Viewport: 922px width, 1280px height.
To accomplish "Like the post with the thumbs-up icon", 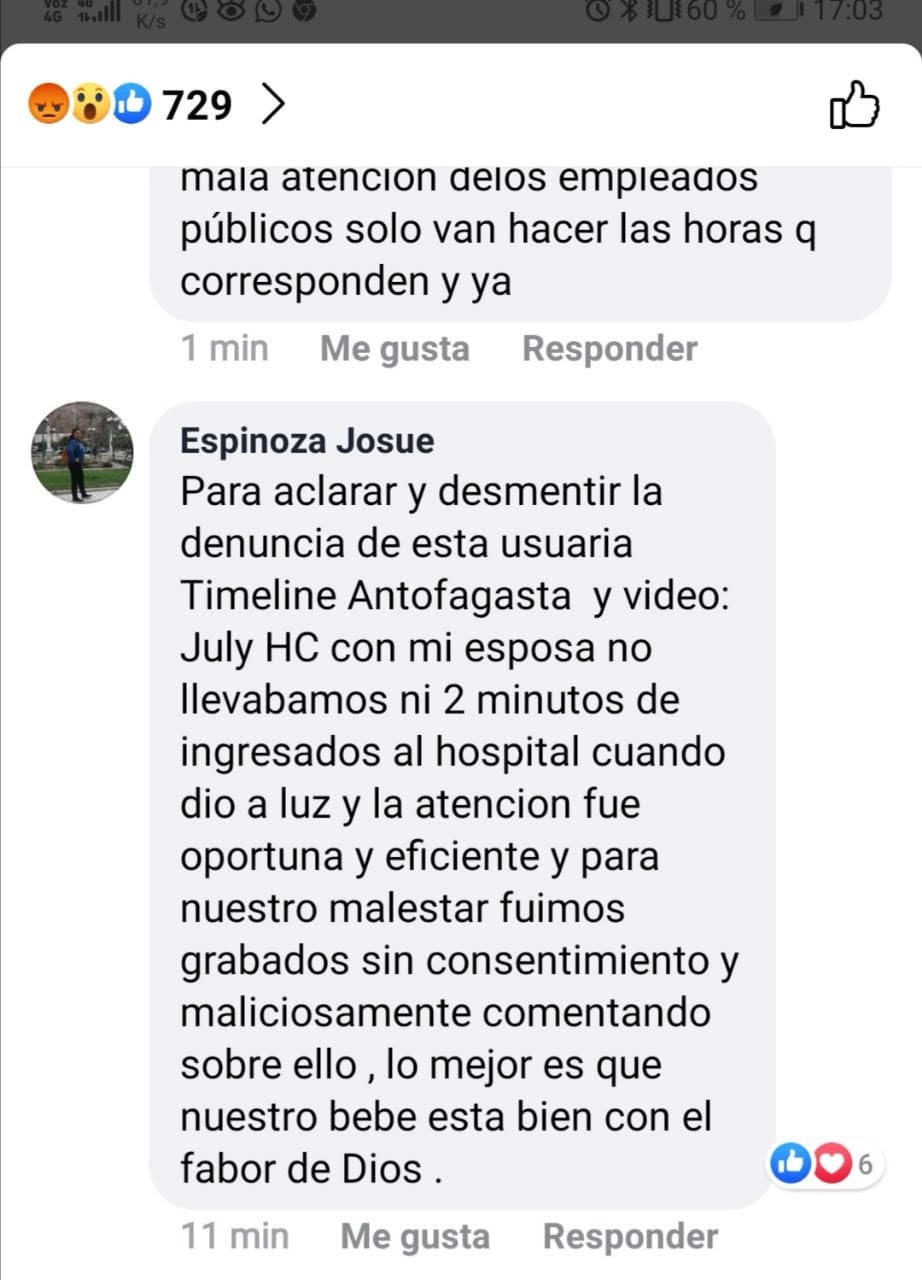I will [x=854, y=105].
